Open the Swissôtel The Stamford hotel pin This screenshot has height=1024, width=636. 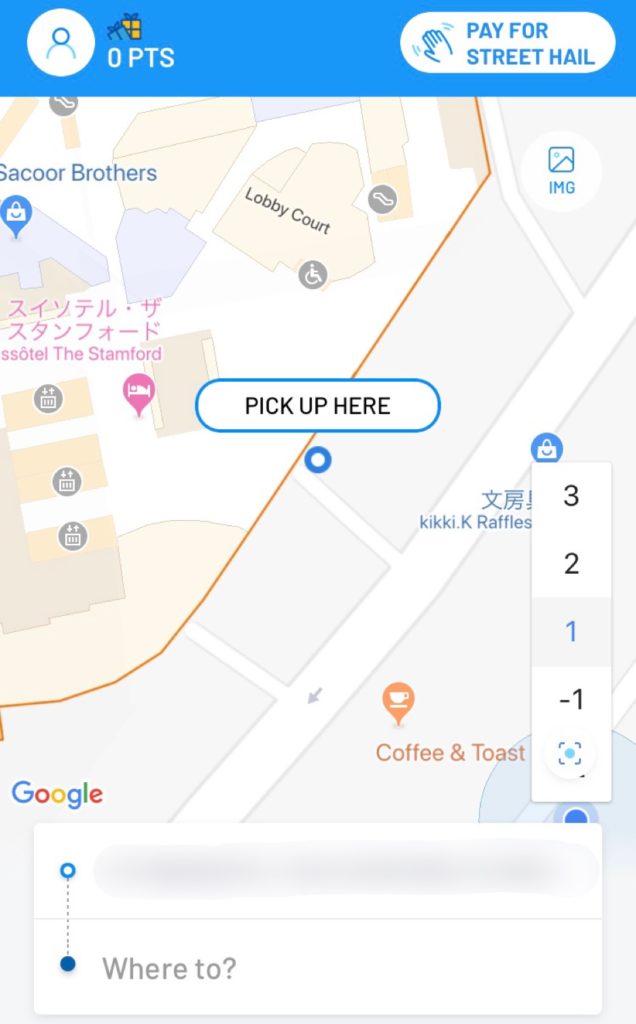click(139, 394)
